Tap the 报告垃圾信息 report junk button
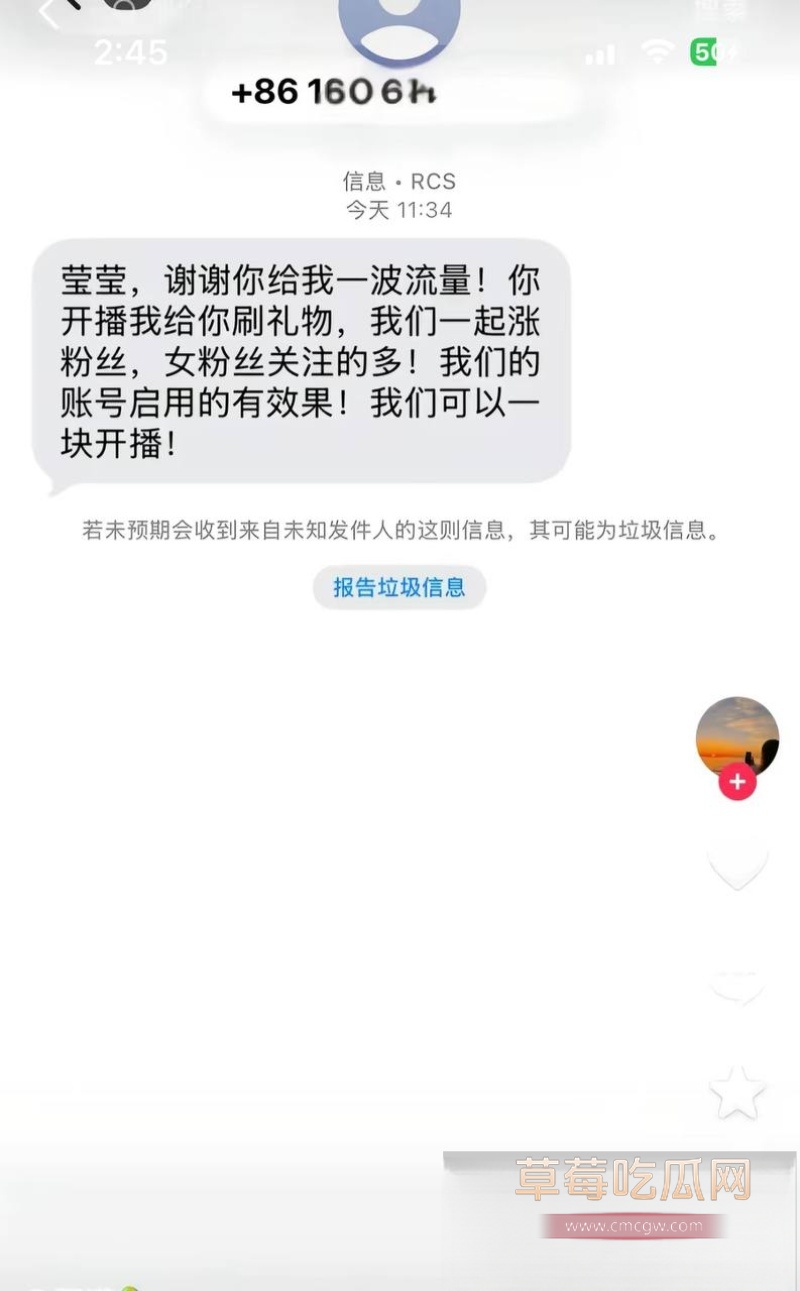Screen dimensions: 800x1291 [x=398, y=588]
